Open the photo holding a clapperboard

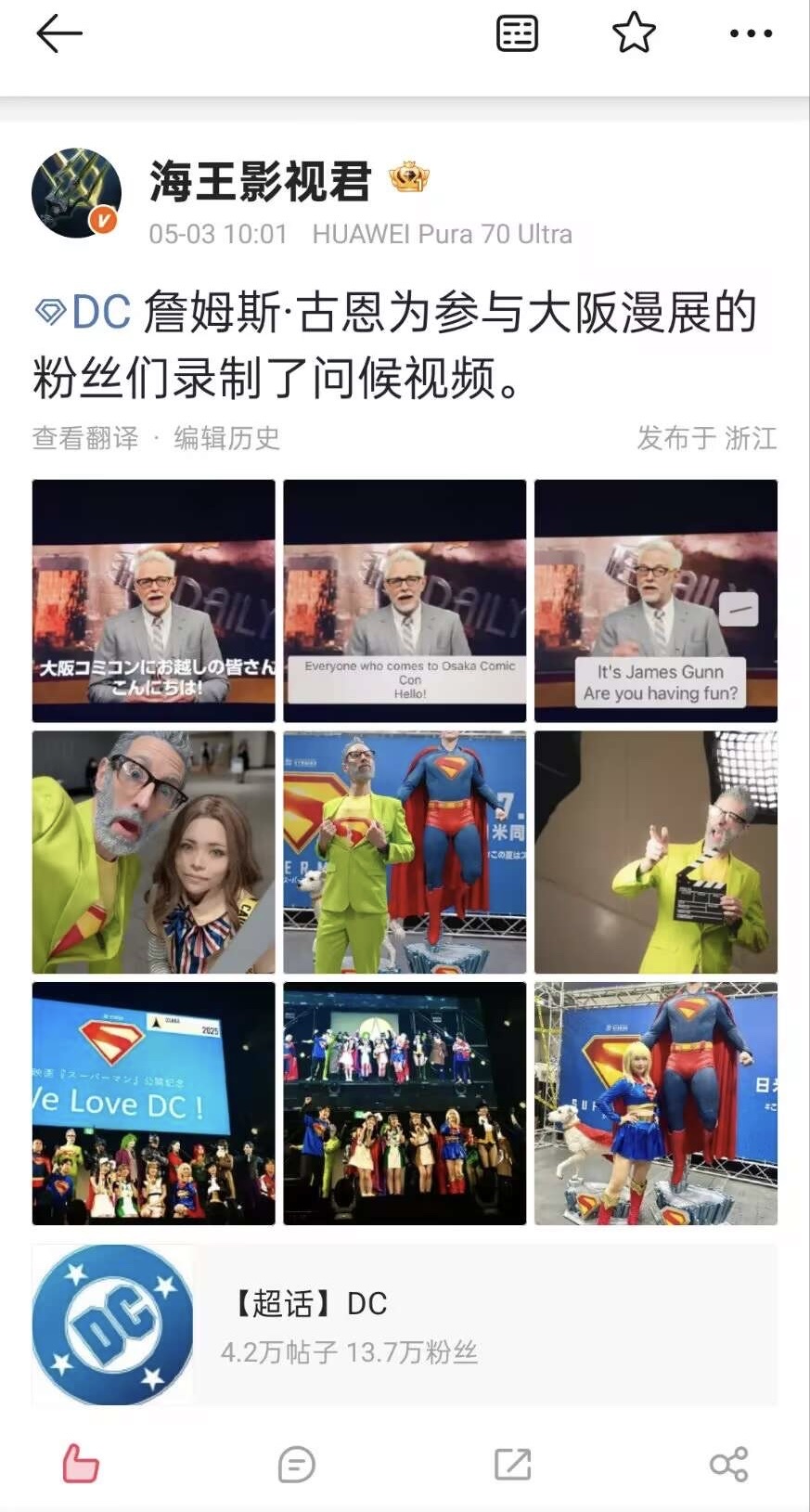656,852
